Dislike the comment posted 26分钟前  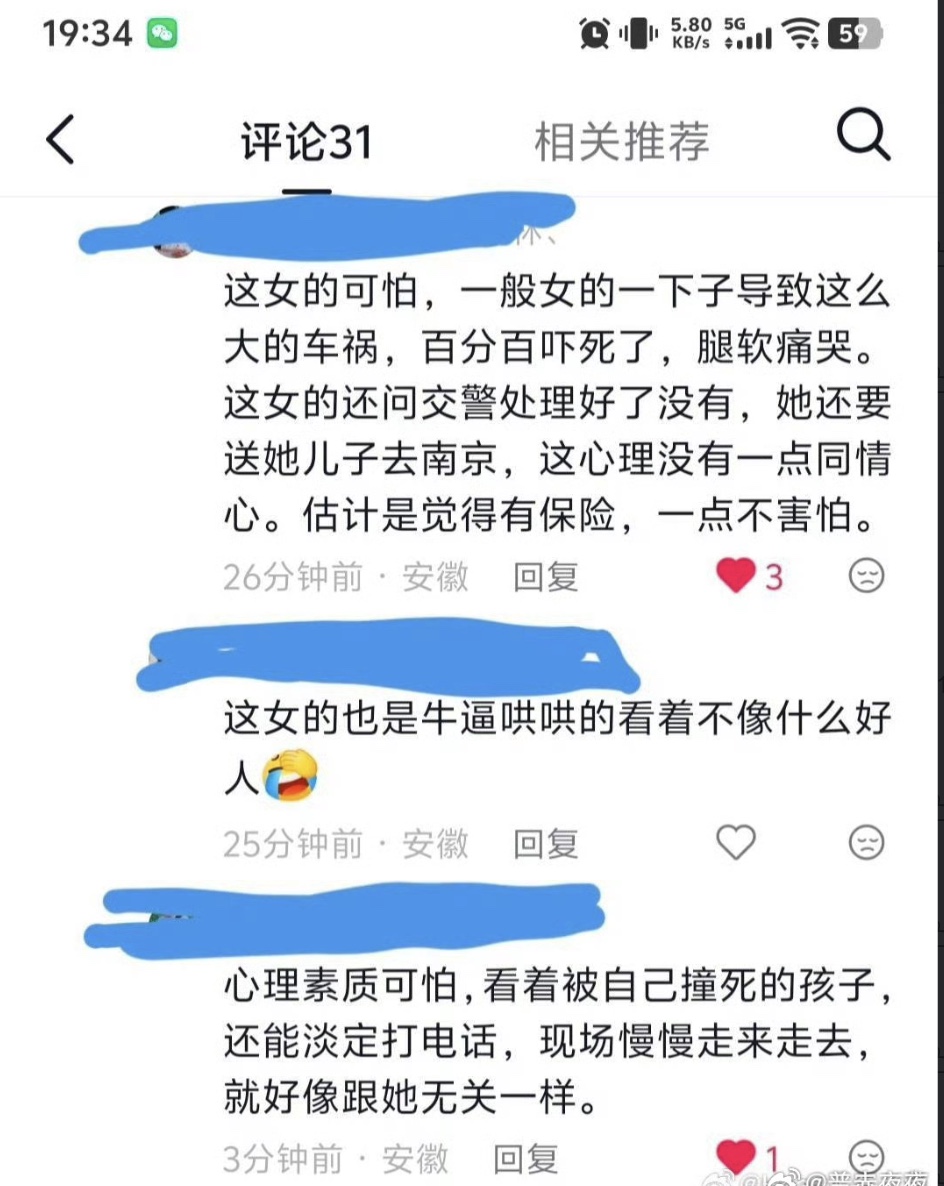pyautogui.click(x=866, y=576)
